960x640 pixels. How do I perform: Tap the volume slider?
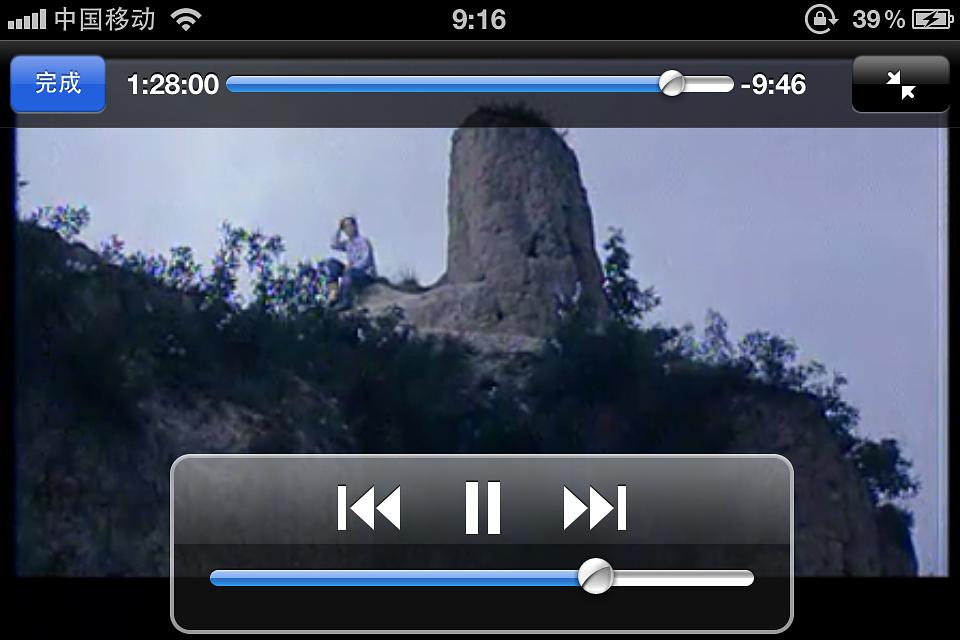pos(596,577)
